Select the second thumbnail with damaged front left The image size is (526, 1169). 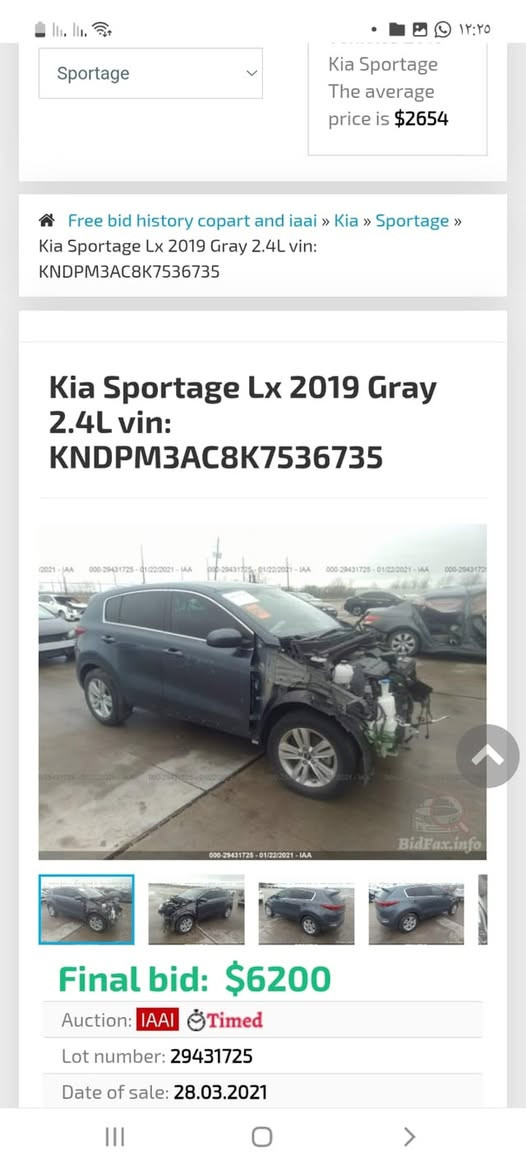tap(196, 910)
